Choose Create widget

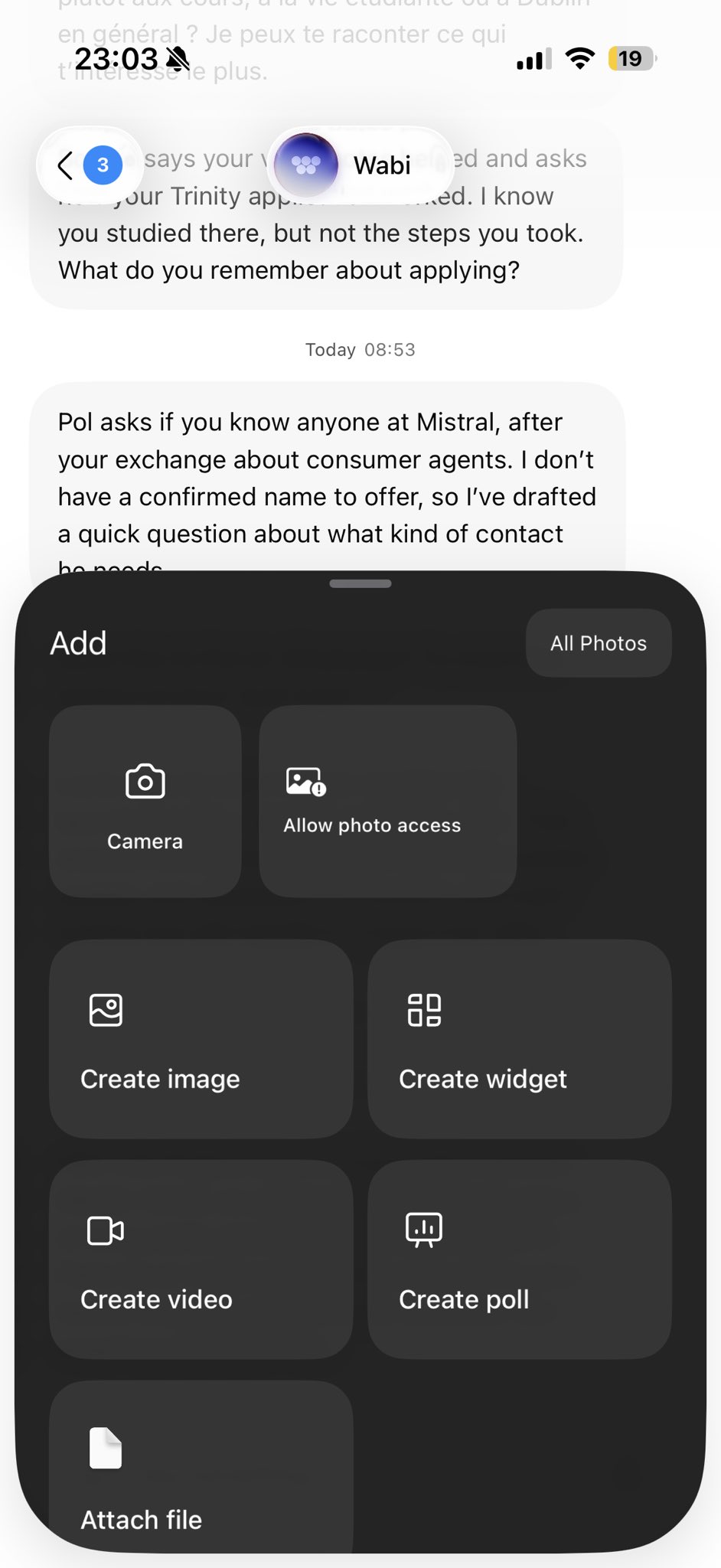(x=520, y=1039)
